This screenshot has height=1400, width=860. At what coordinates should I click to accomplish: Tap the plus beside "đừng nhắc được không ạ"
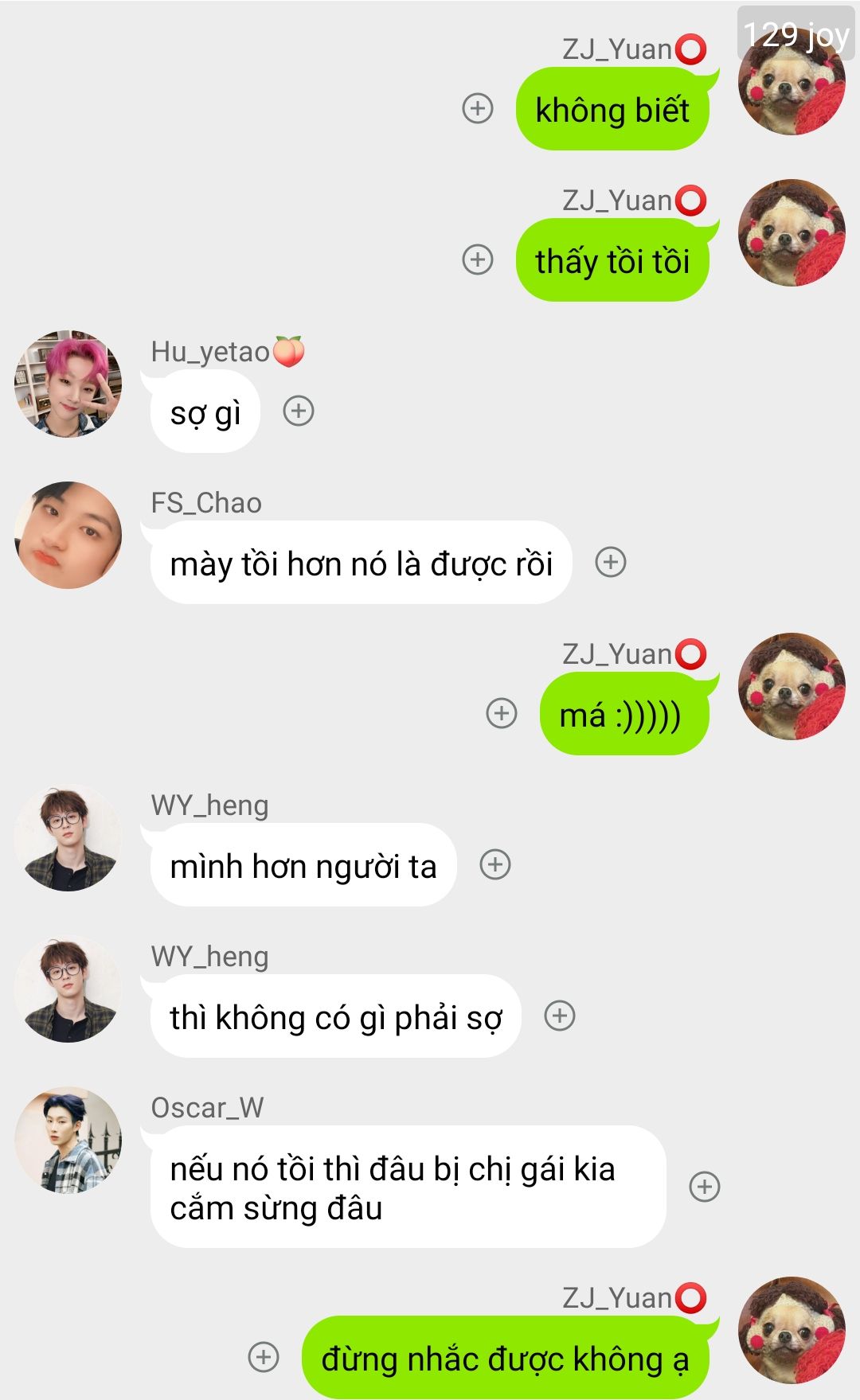click(264, 1357)
